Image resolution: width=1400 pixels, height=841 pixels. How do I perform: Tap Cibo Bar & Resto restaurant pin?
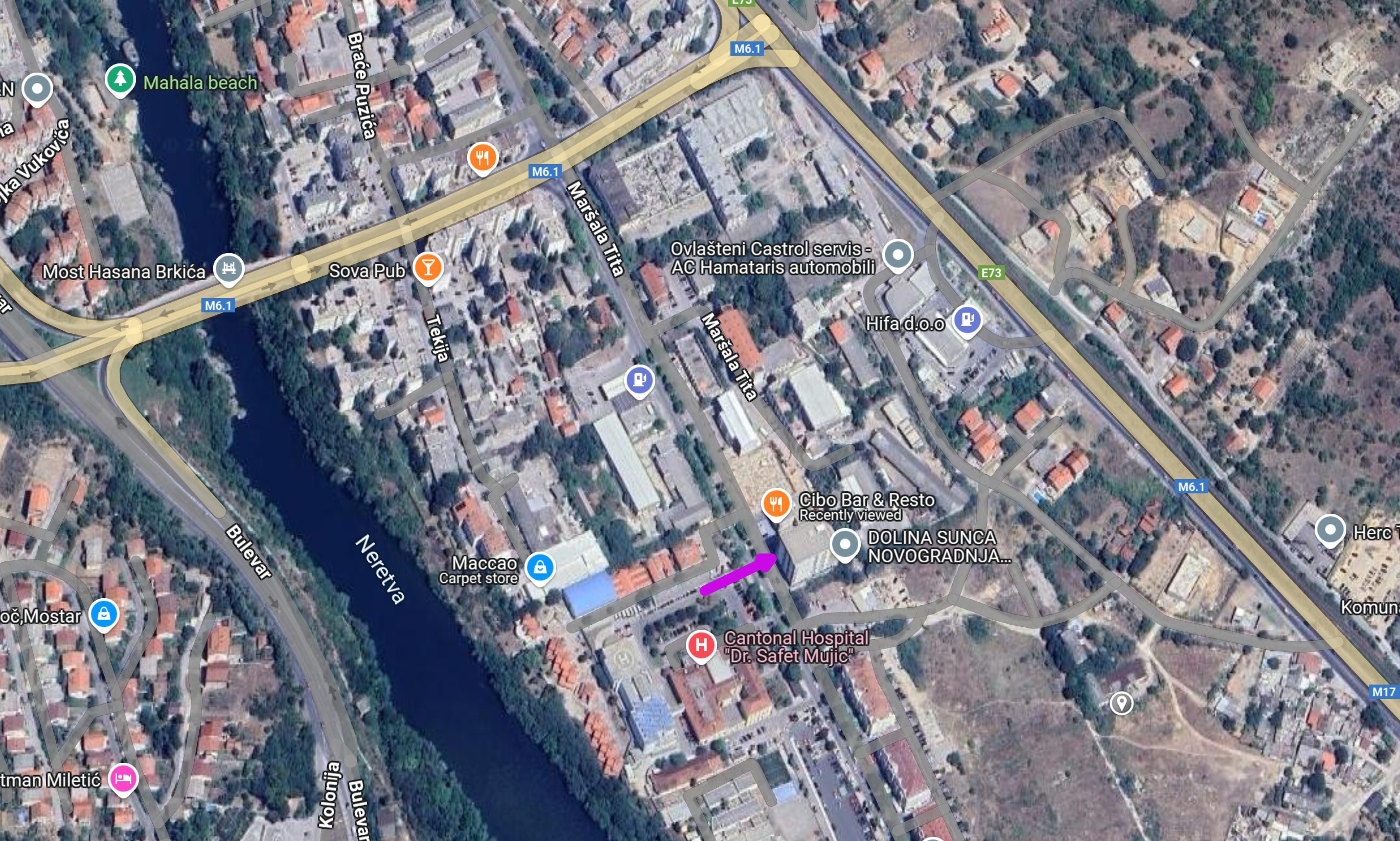(776, 503)
